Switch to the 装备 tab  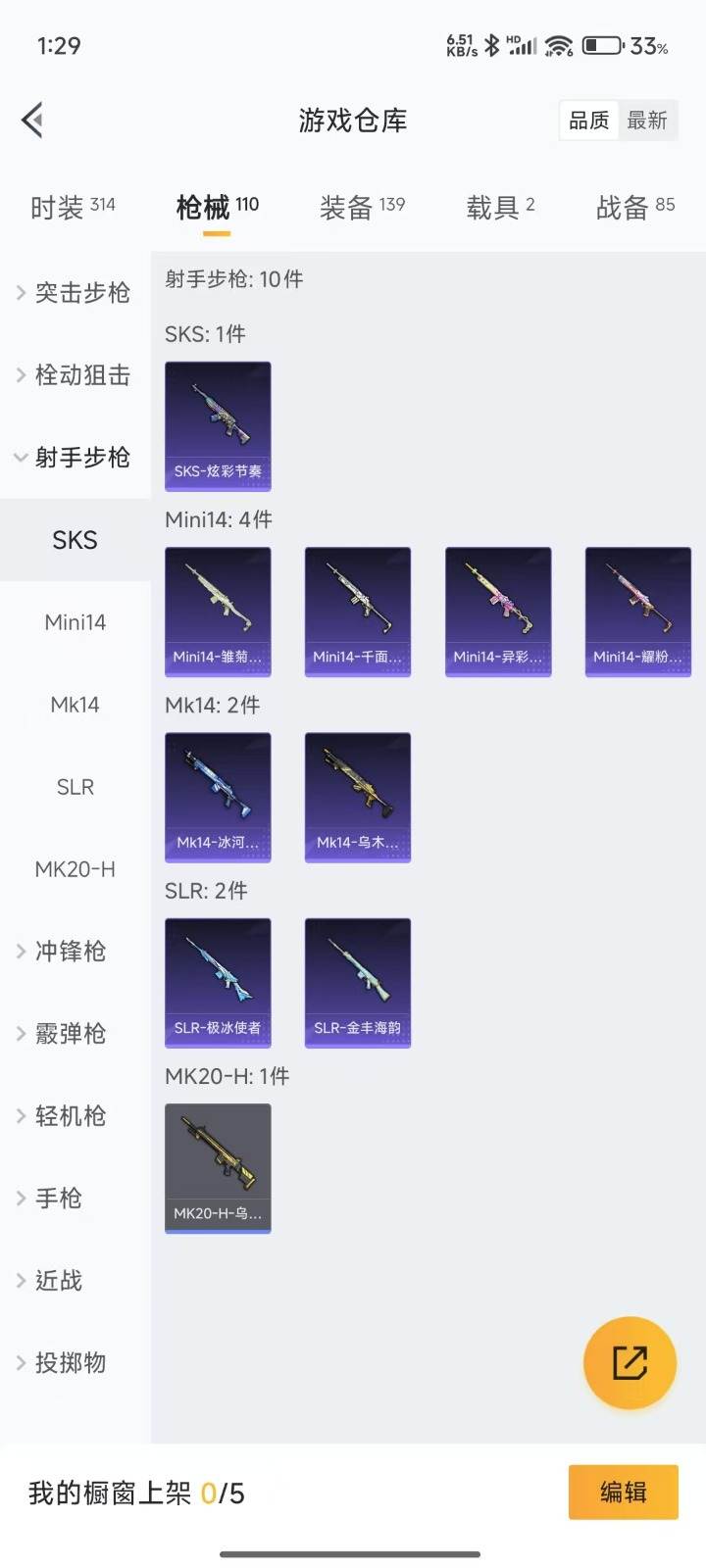click(x=362, y=207)
